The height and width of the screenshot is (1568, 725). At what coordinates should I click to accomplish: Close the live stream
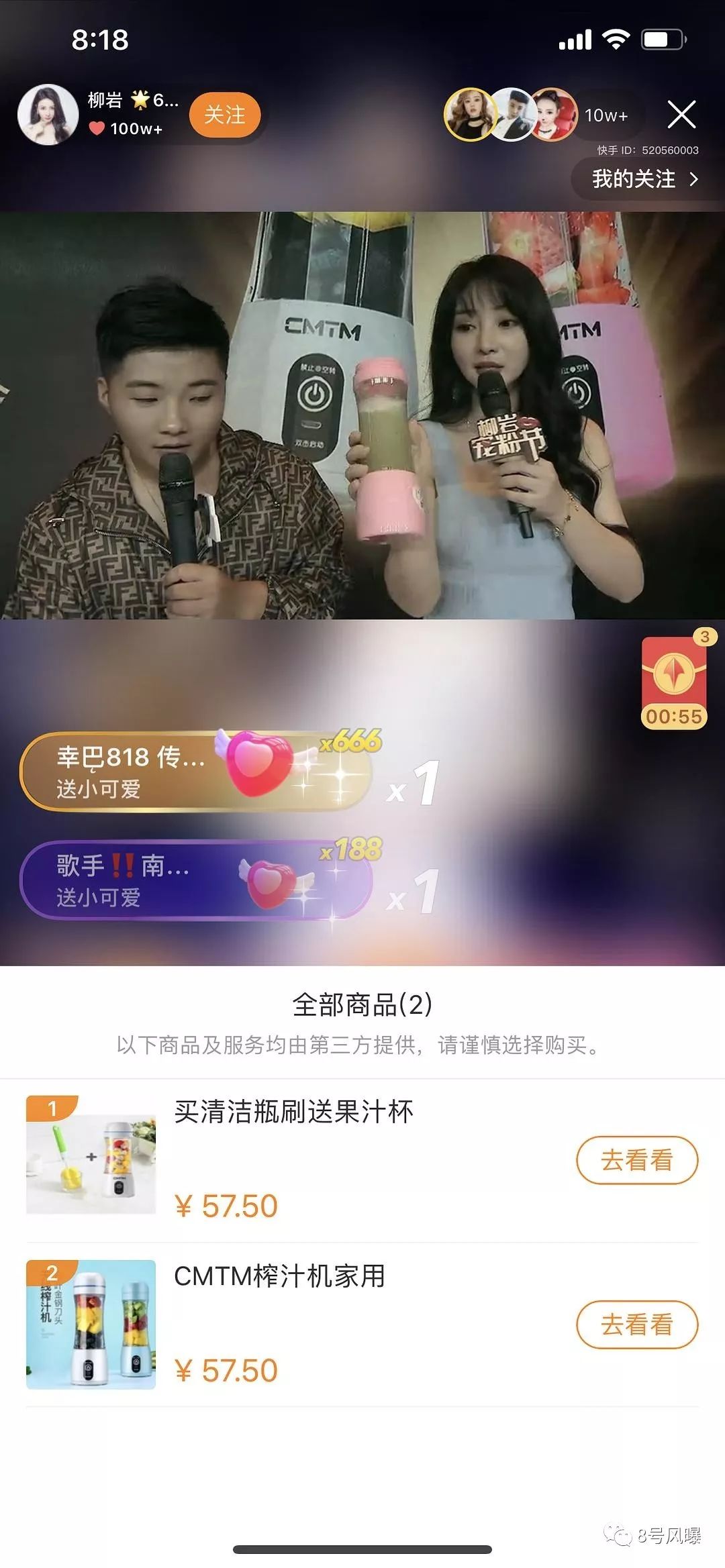tap(681, 115)
